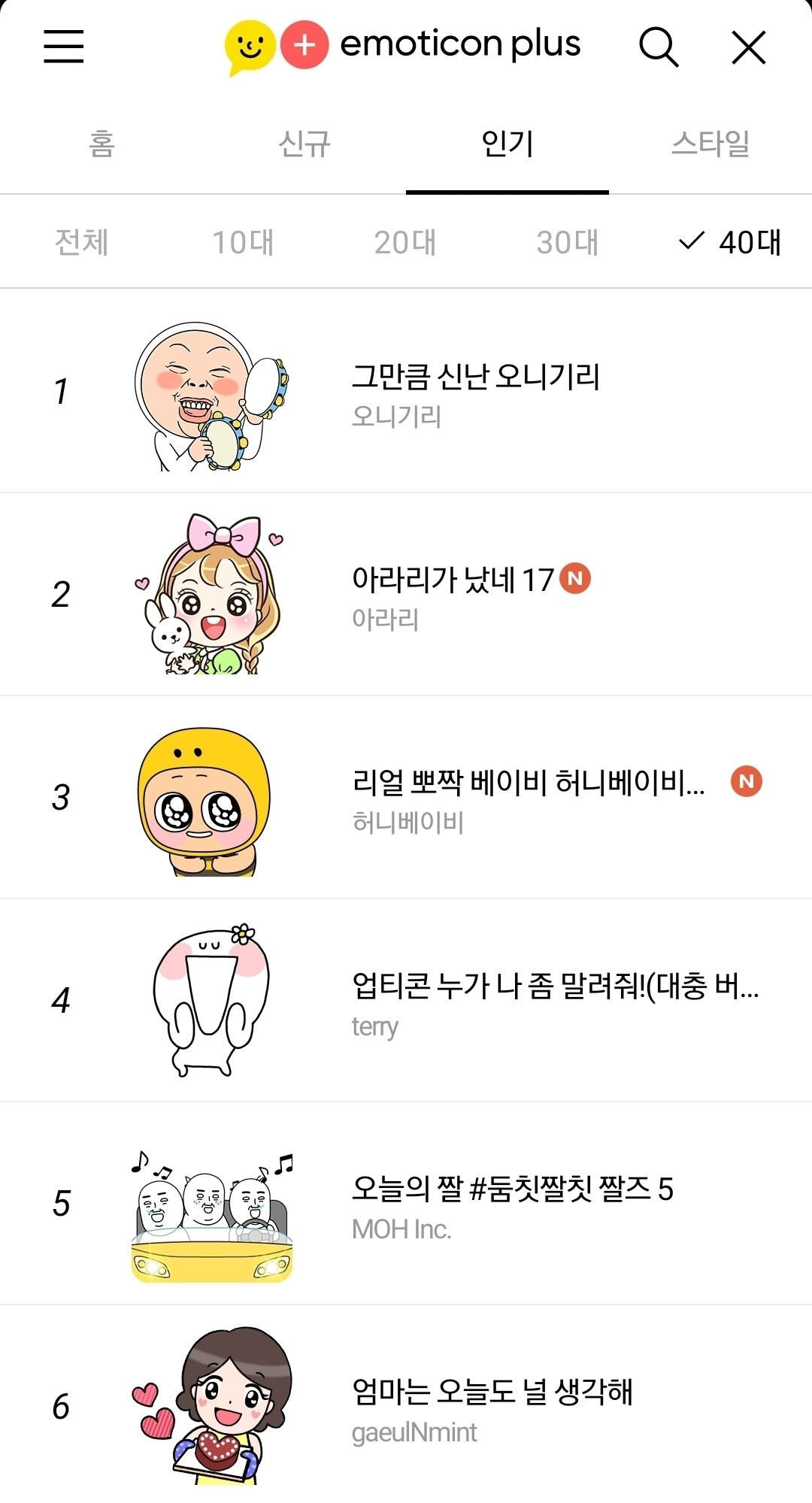Switch filter to 전체
The width and height of the screenshot is (812, 1503).
coord(81,242)
